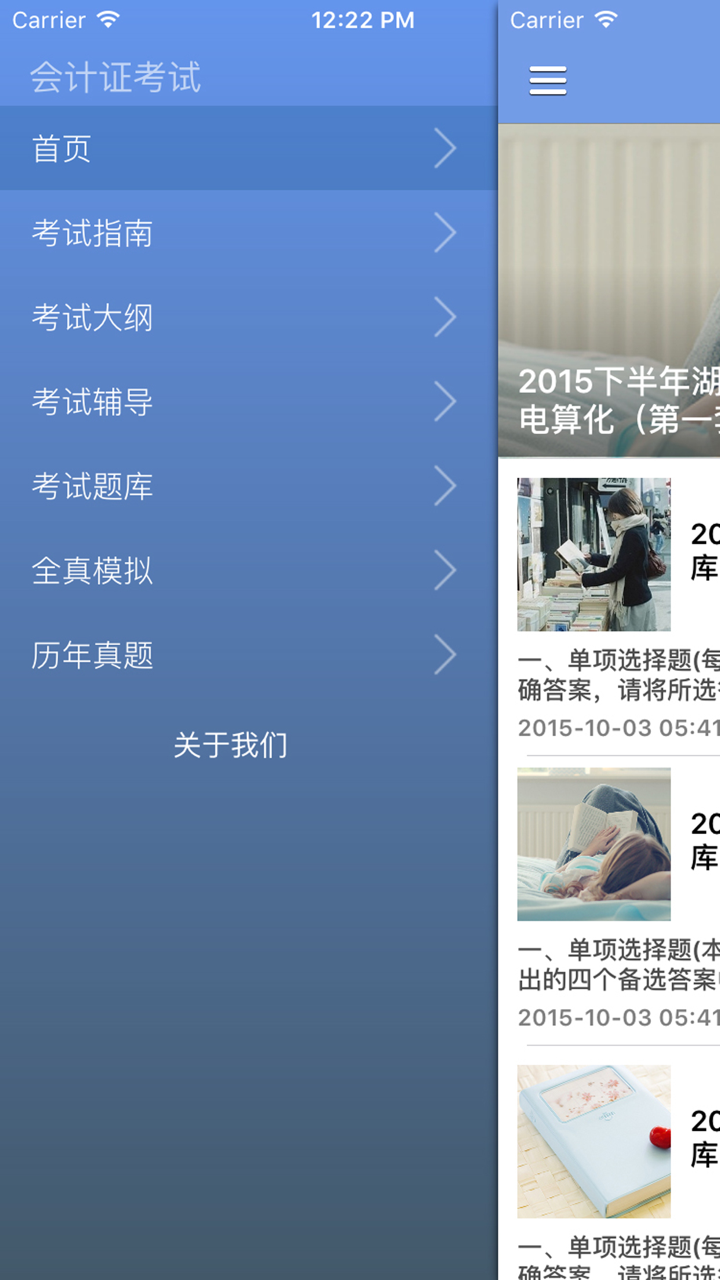
Task: Click the bookstore girl article thumbnail
Action: tap(593, 554)
